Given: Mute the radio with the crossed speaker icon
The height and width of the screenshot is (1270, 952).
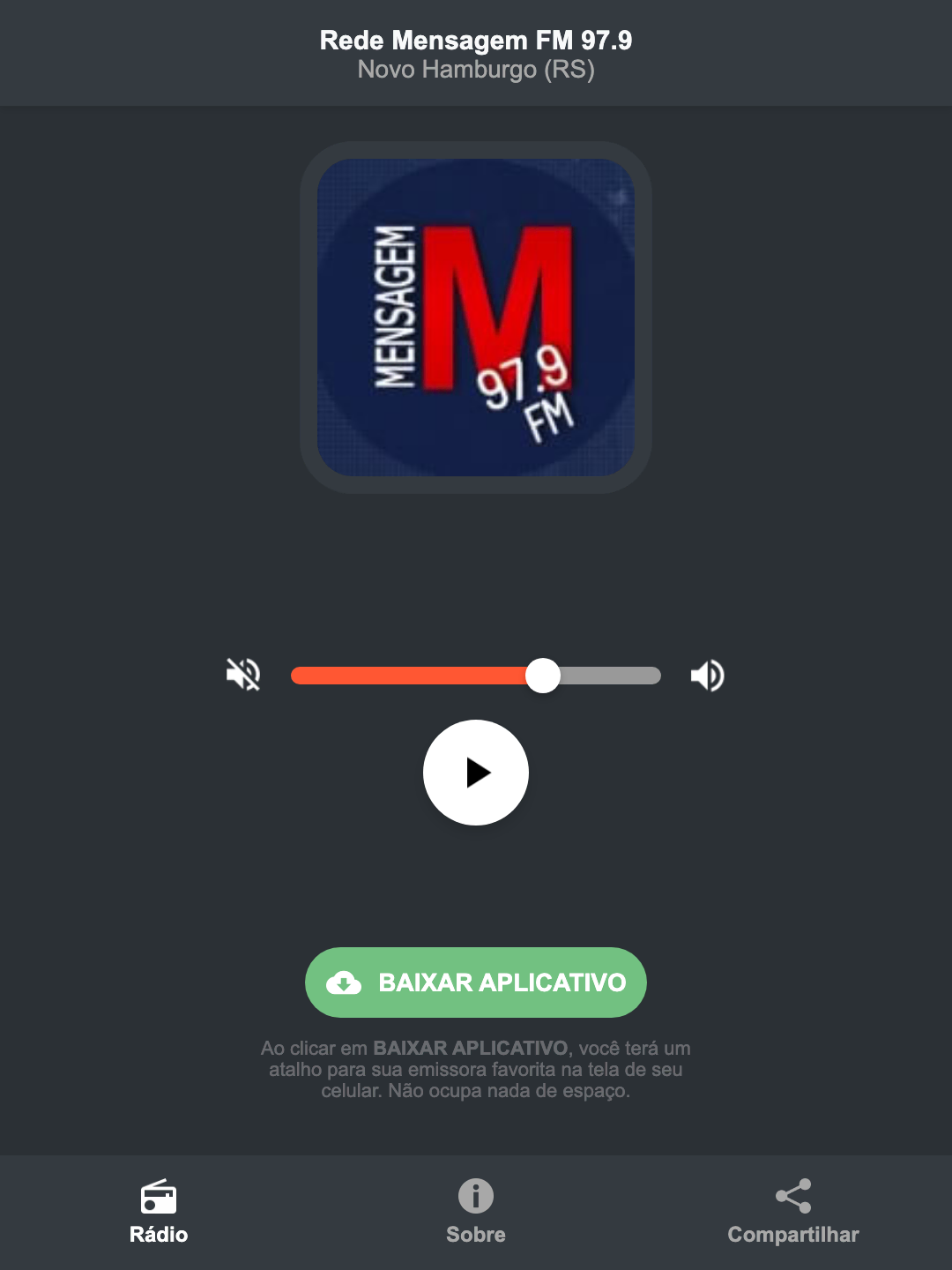Looking at the screenshot, I should (243, 675).
